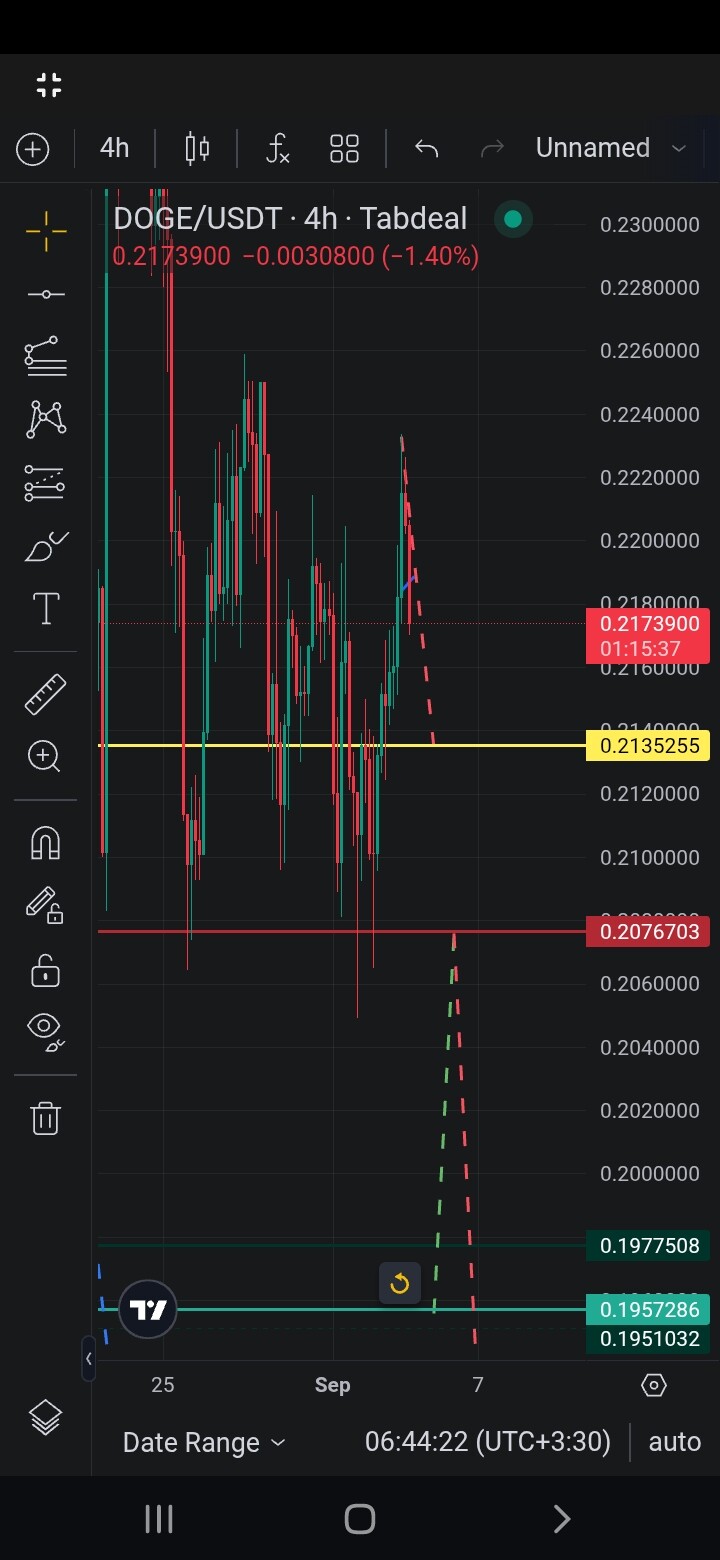Screen dimensions: 720x1560
Task: Open the candlestick chart style picker
Action: [x=197, y=149]
